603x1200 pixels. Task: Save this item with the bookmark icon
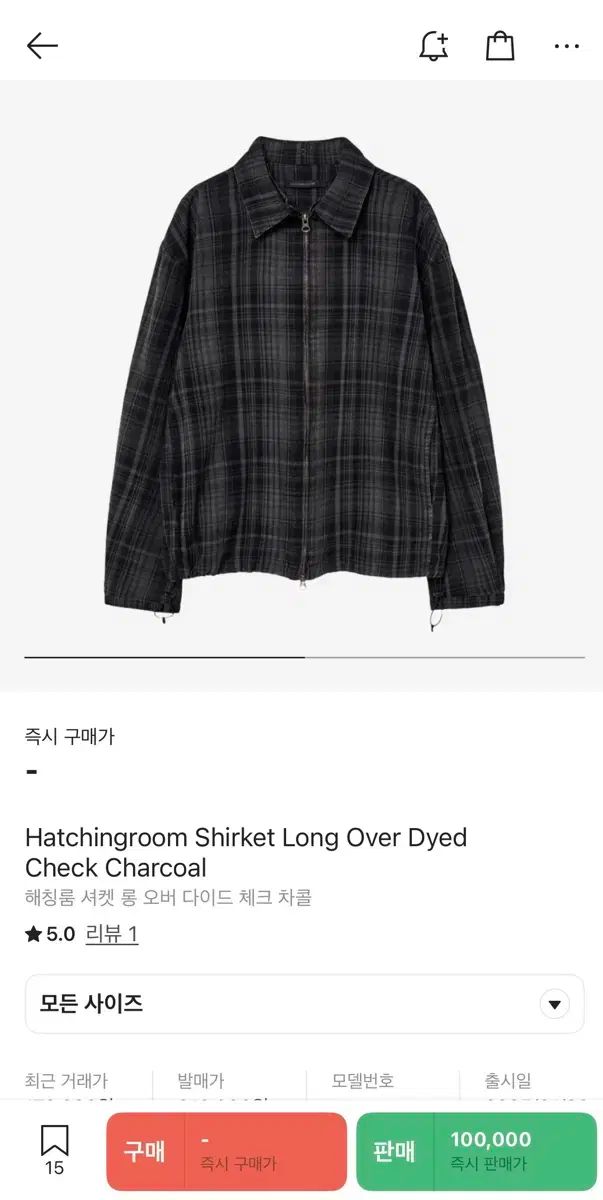(54, 1148)
